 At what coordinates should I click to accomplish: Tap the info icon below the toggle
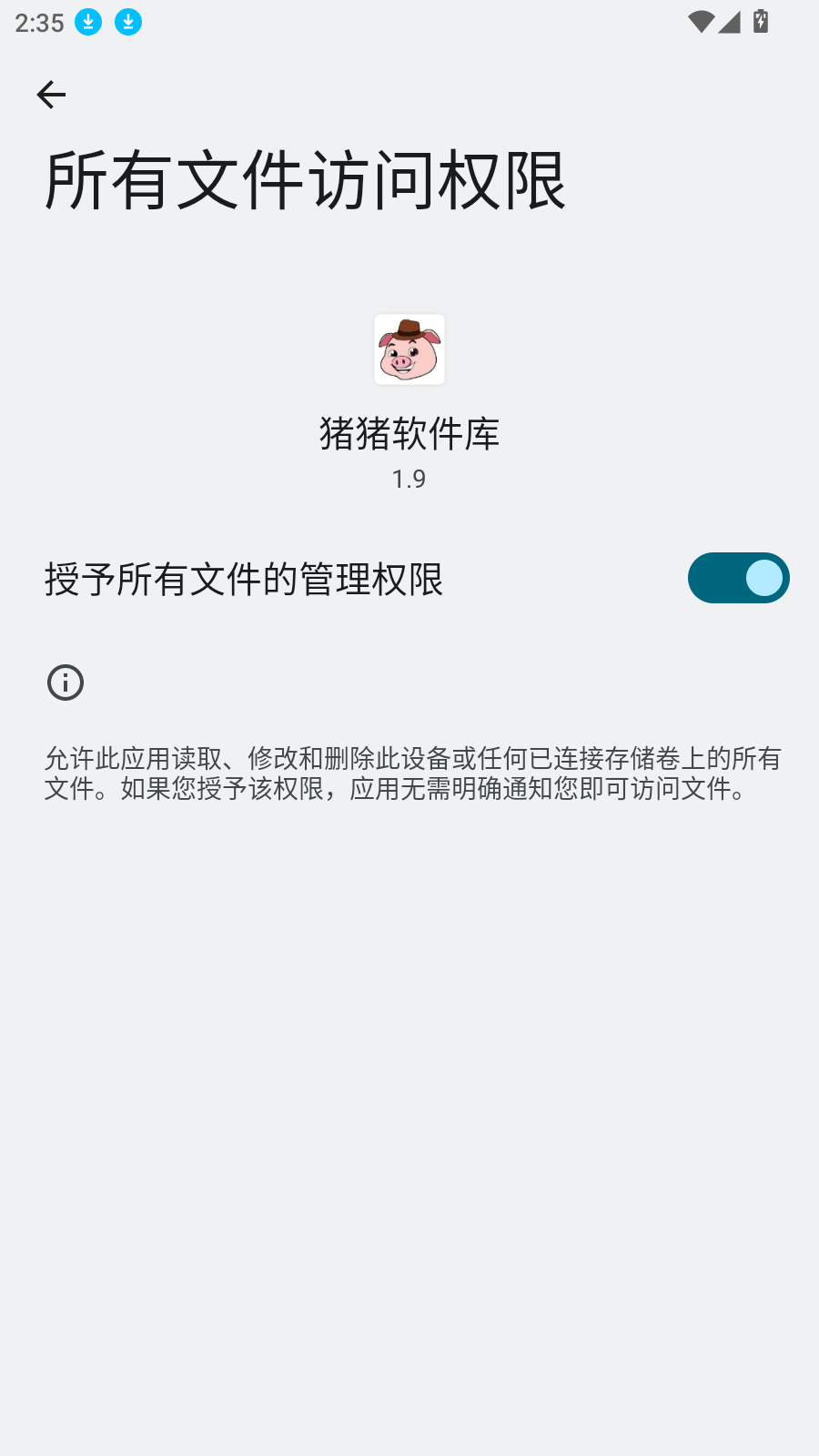(x=64, y=682)
